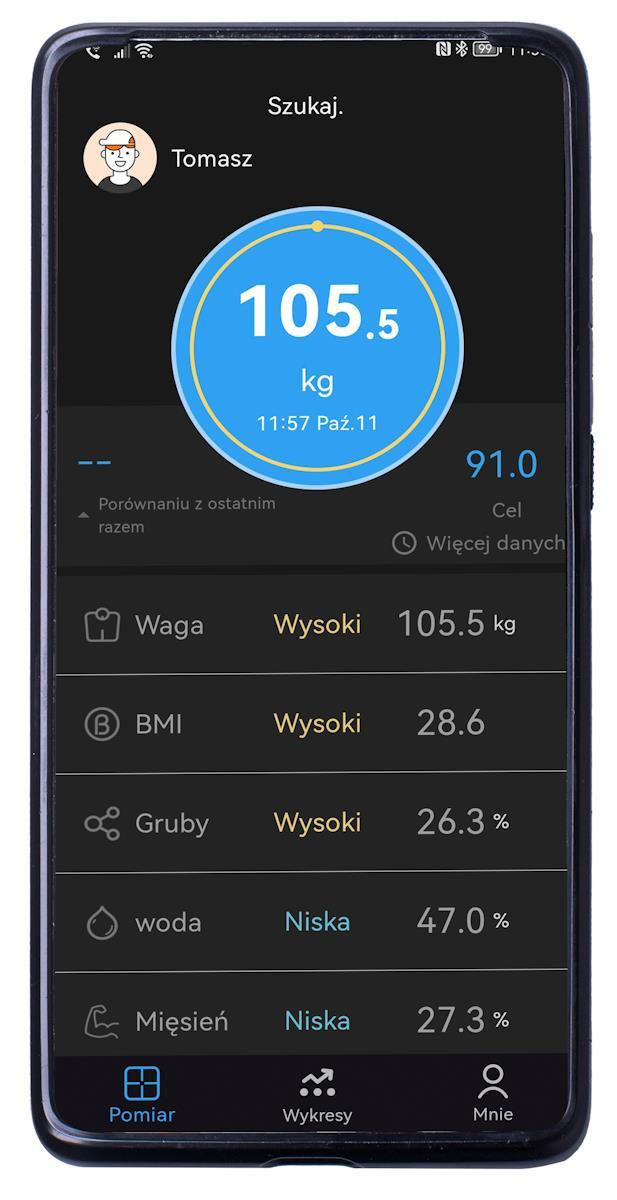Viewport: 617px width, 1200px height.
Task: Open Tomasz's profile avatar
Action: (120, 158)
